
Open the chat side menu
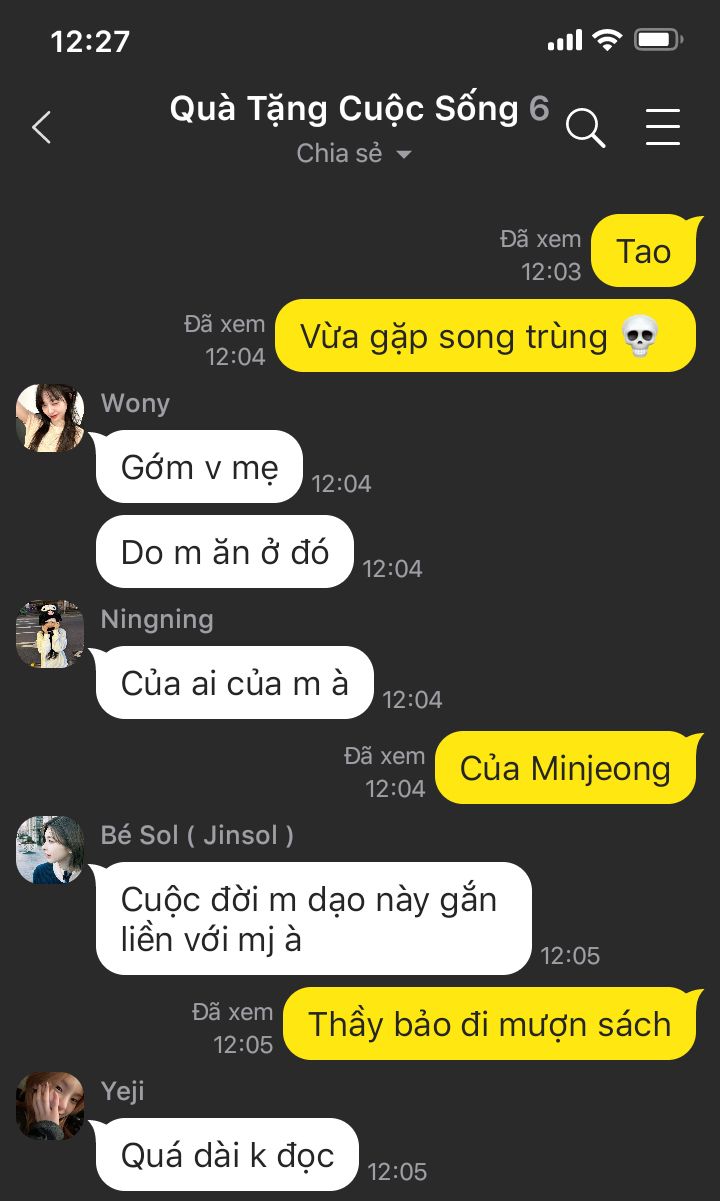(662, 127)
